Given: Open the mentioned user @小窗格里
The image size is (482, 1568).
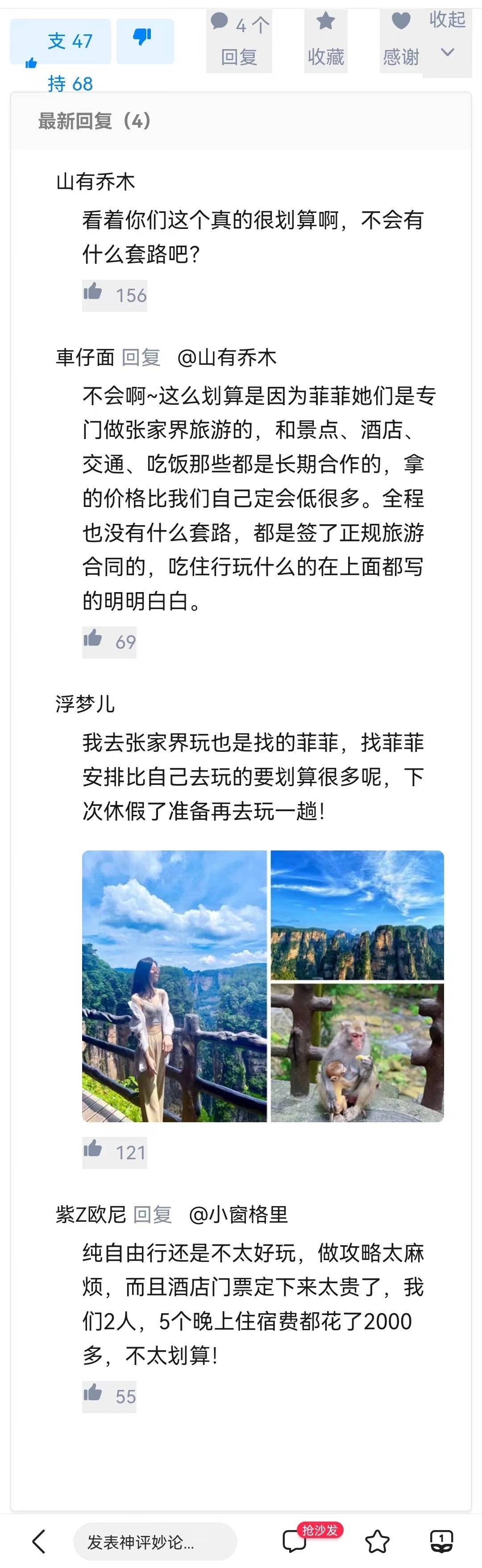Looking at the screenshot, I should pos(239,1215).
